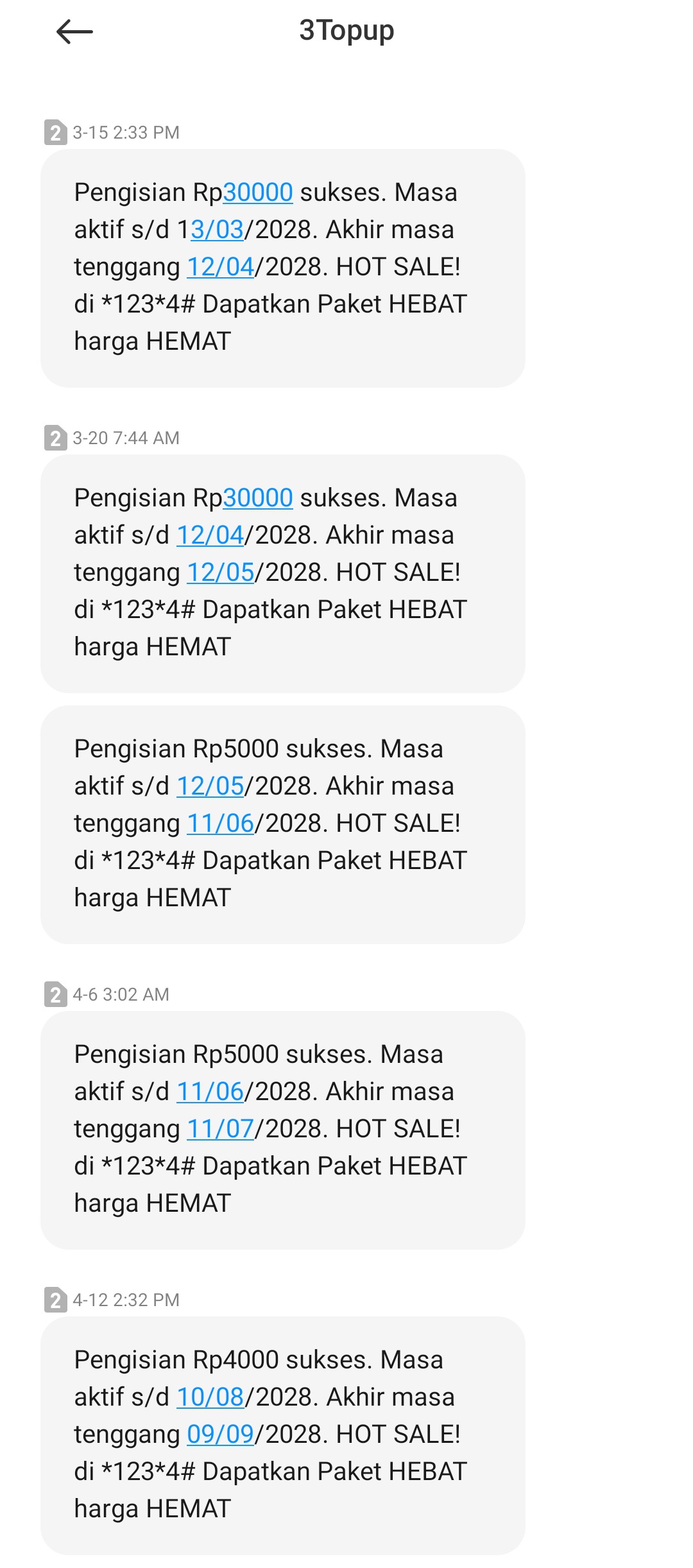Tap the SIM 2 badge beside 3-20 timestamp

point(55,436)
